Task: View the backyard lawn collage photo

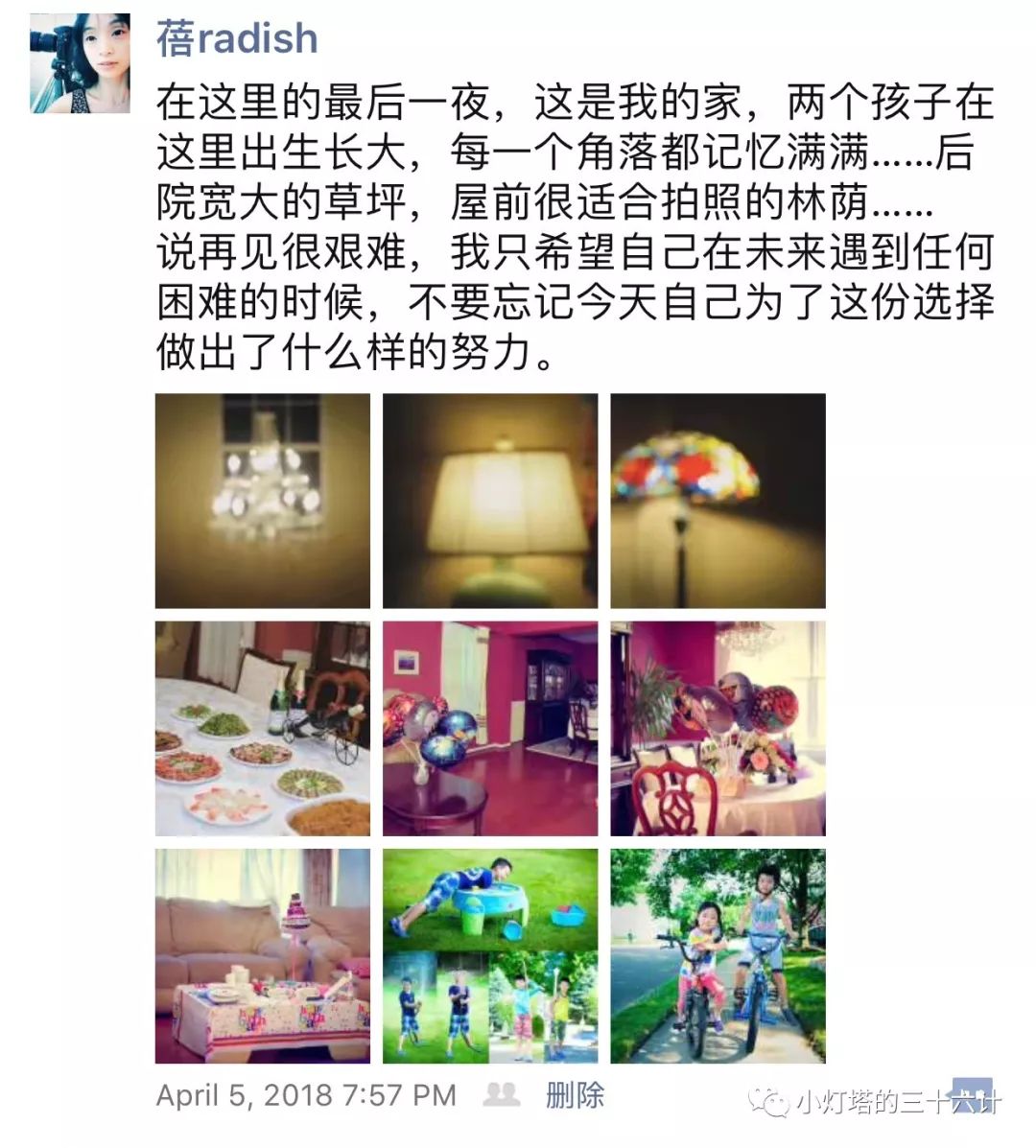Action: [x=490, y=955]
